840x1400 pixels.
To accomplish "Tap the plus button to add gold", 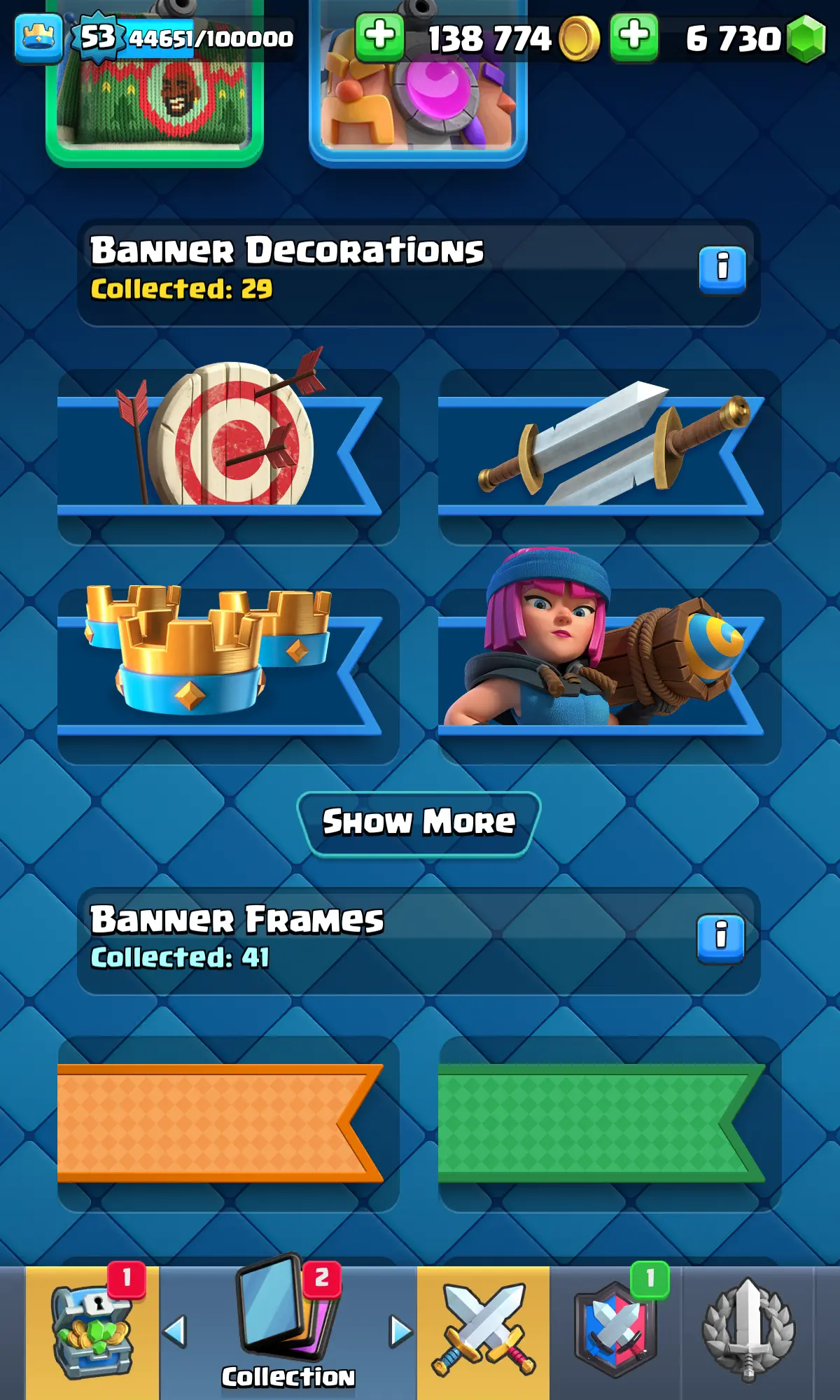I will click(379, 36).
